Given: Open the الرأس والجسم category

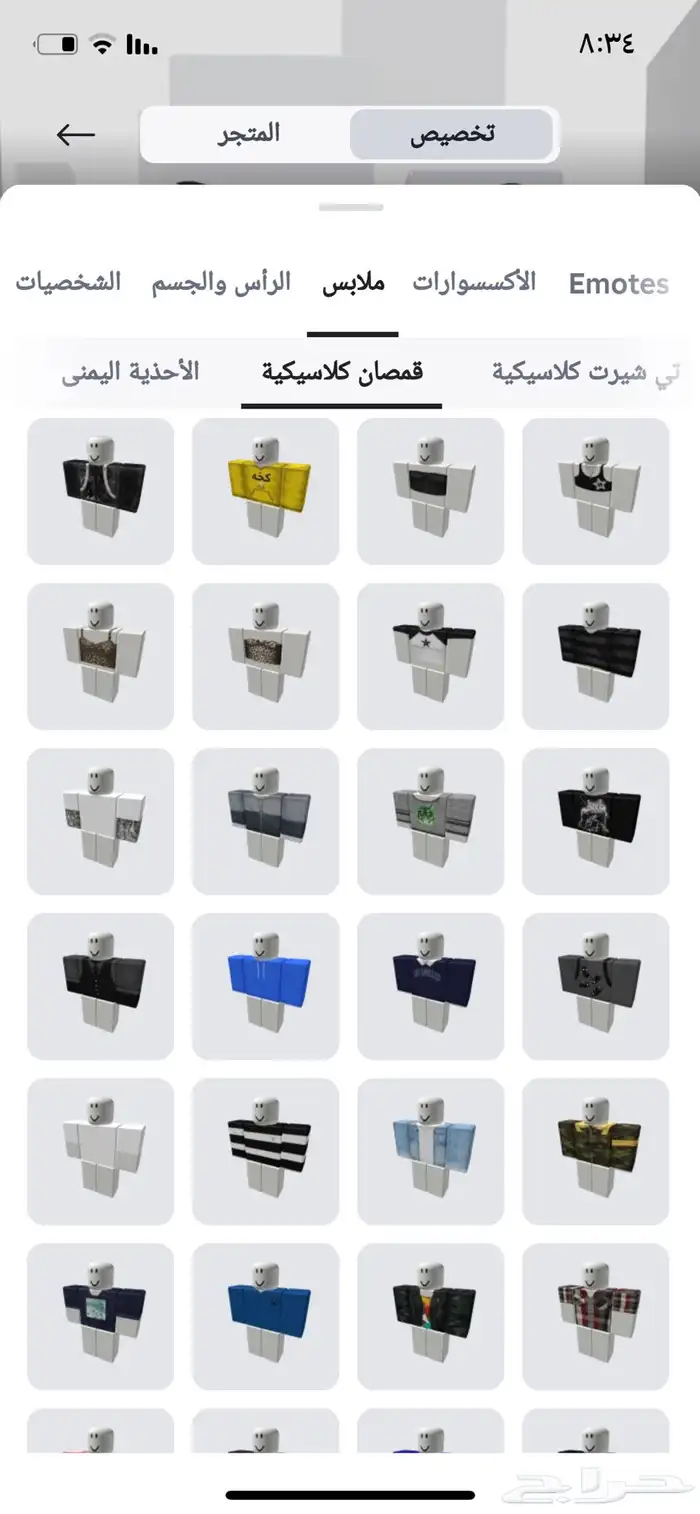Looking at the screenshot, I should click(221, 282).
